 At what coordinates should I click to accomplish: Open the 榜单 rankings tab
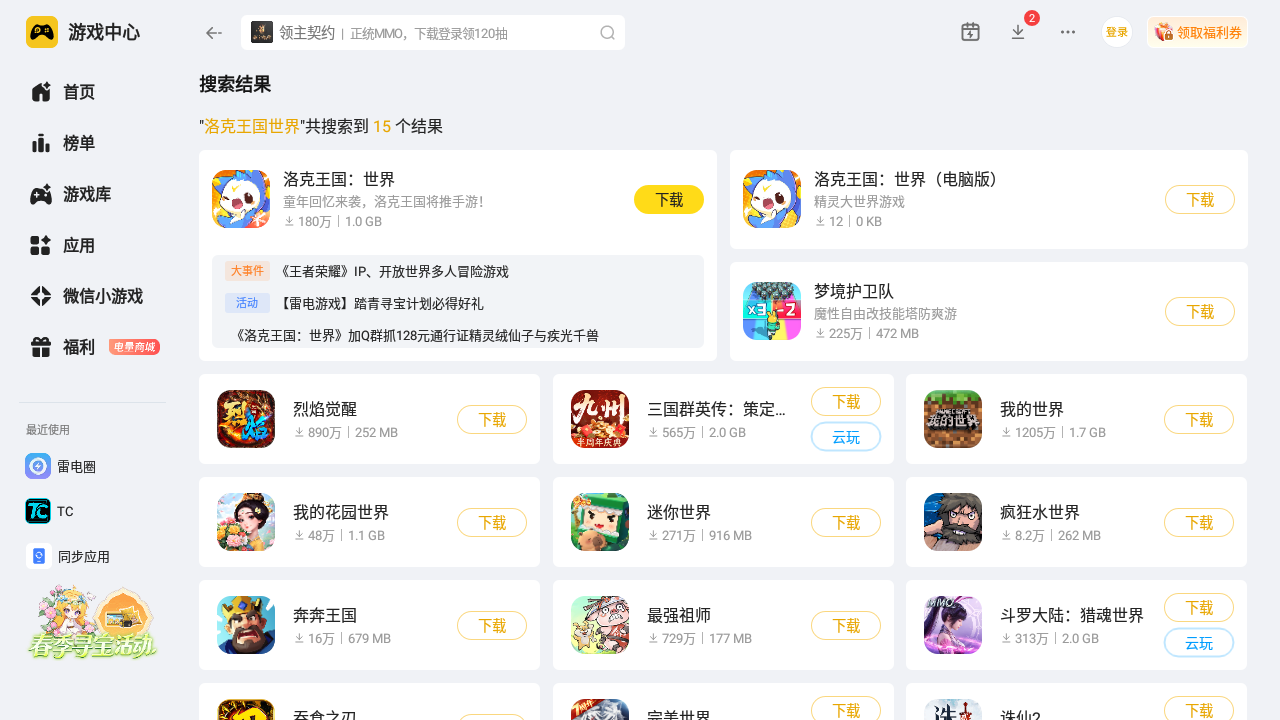[x=78, y=143]
